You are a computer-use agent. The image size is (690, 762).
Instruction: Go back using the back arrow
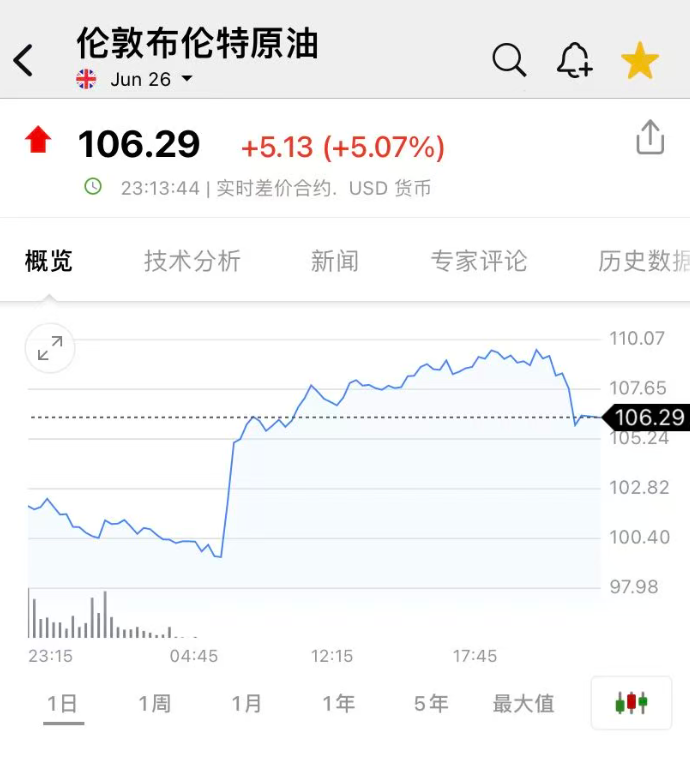[24, 61]
